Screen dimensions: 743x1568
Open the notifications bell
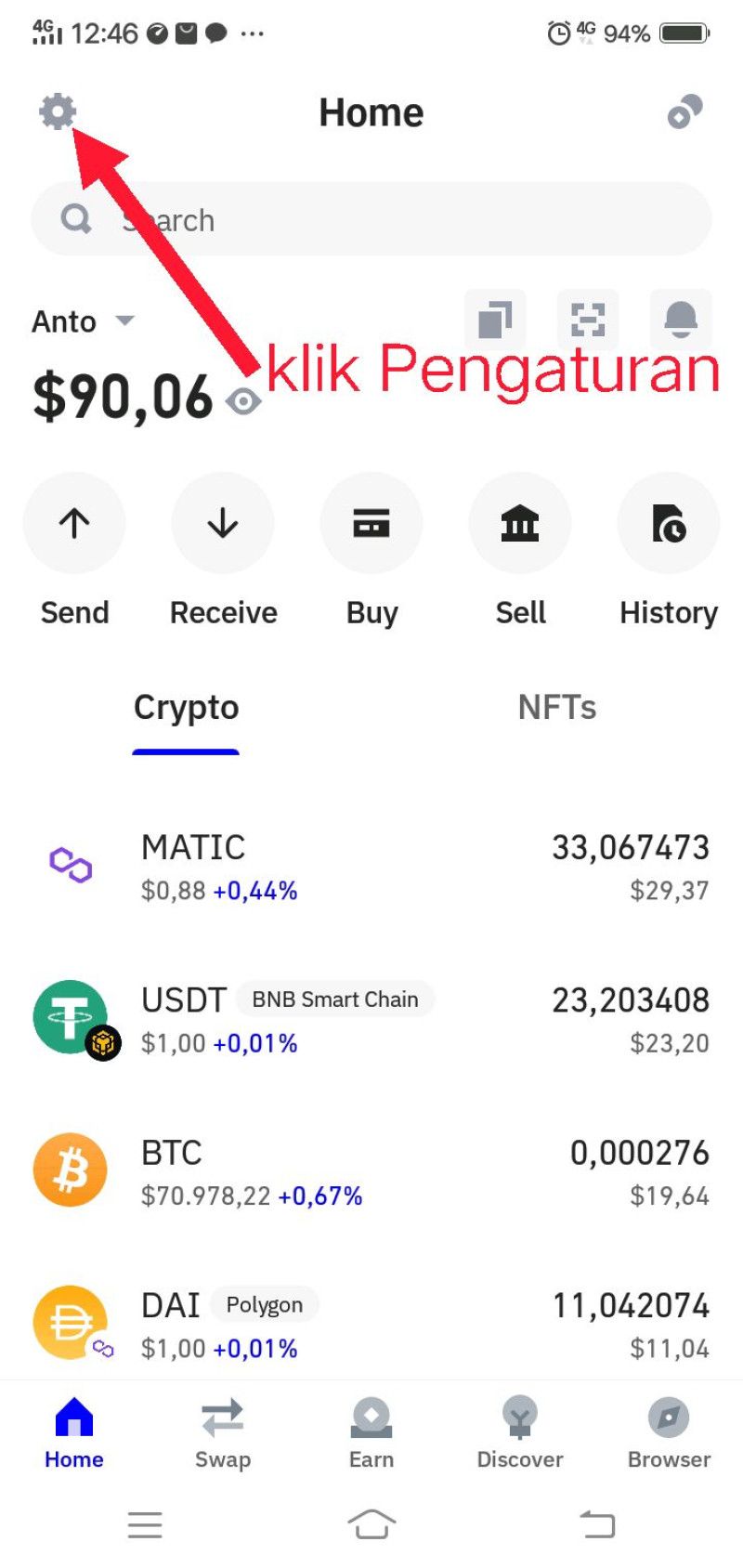click(x=681, y=320)
